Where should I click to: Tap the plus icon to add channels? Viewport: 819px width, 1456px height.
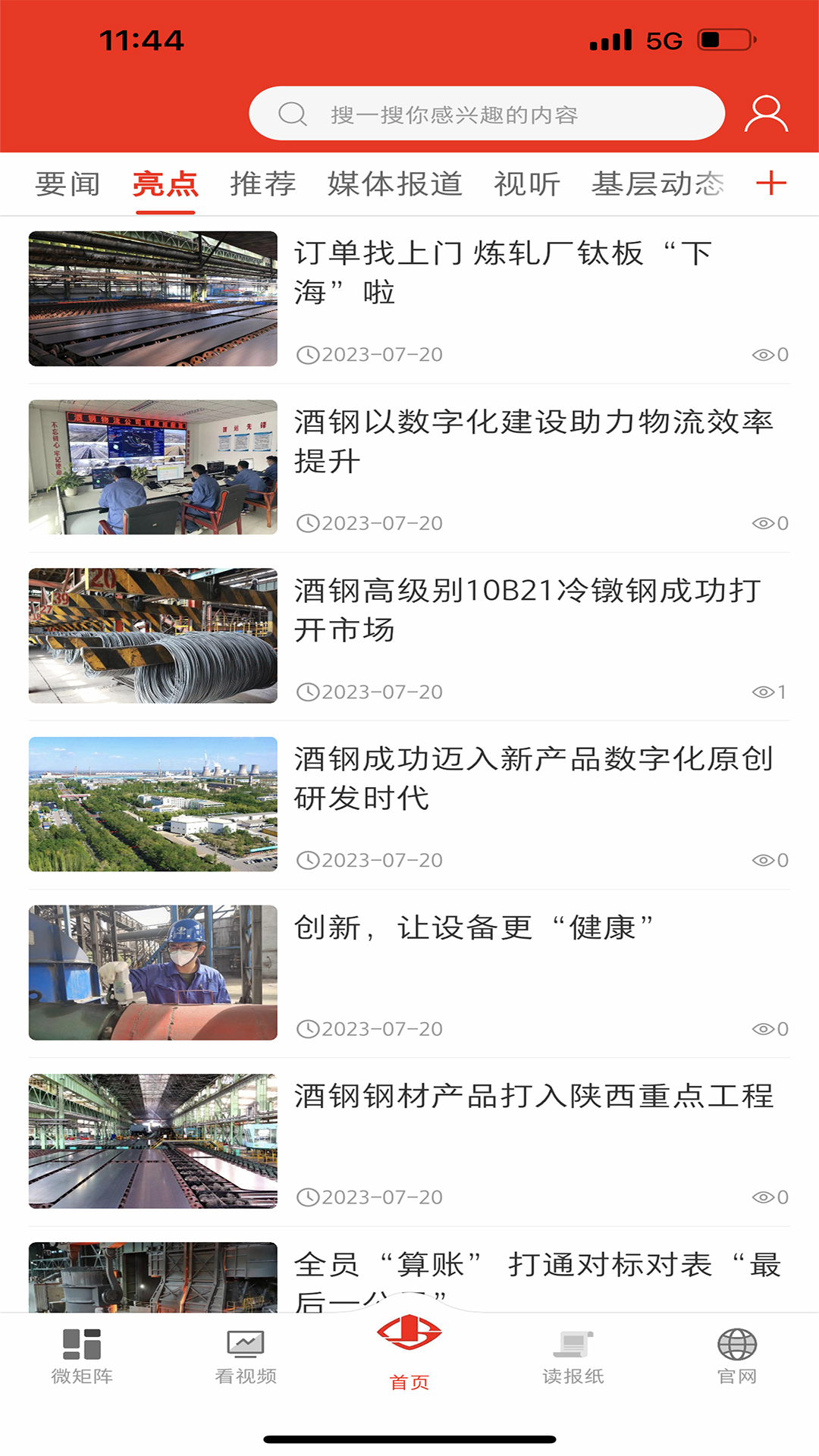(x=771, y=184)
